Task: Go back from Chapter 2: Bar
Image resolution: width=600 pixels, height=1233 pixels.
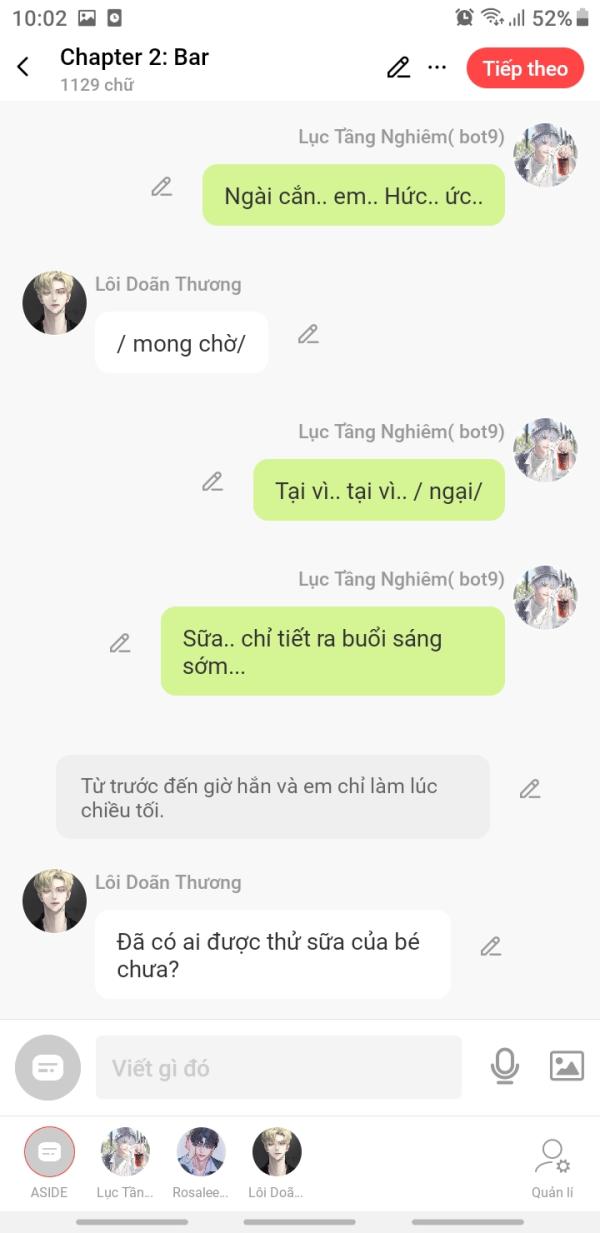Action: (x=23, y=67)
